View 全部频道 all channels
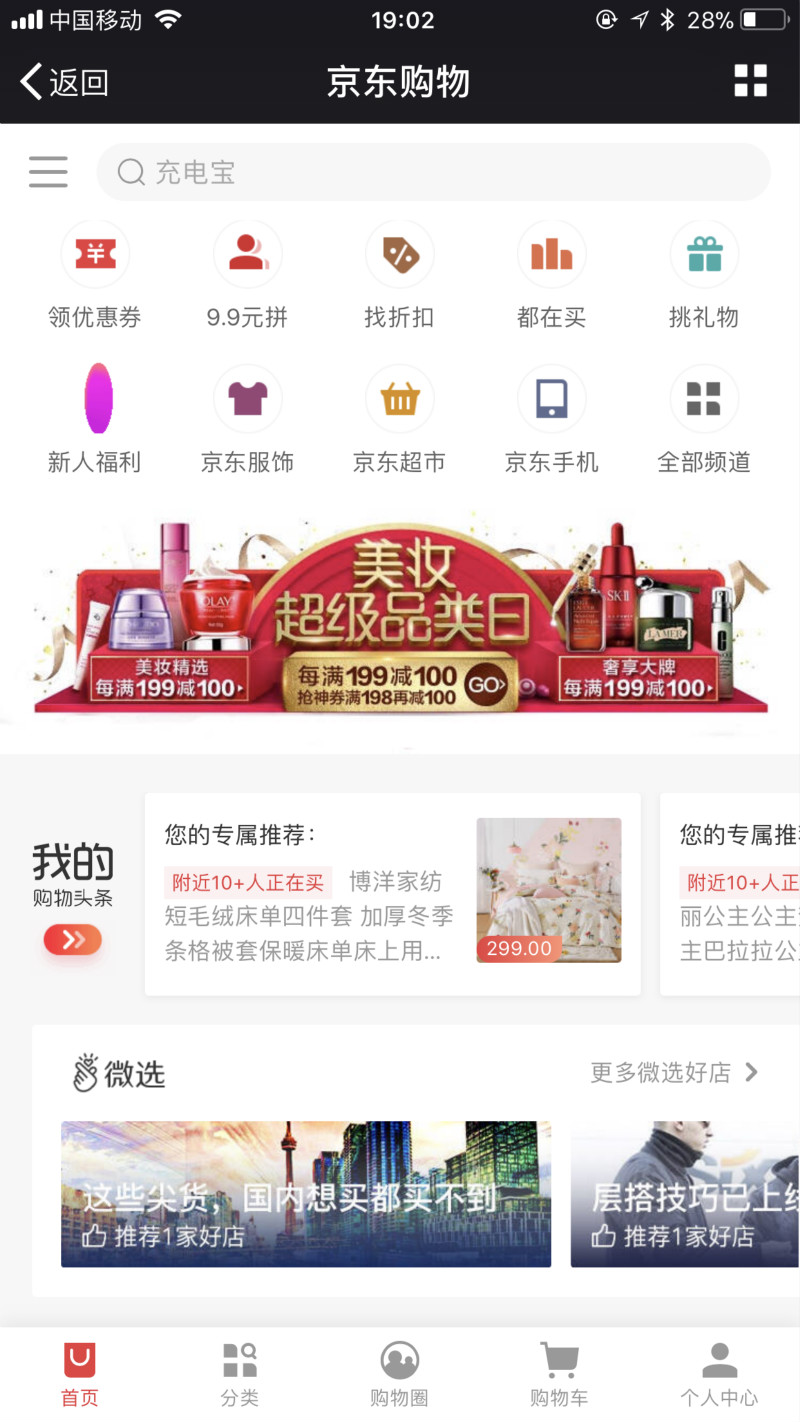The width and height of the screenshot is (800, 1422). point(704,419)
